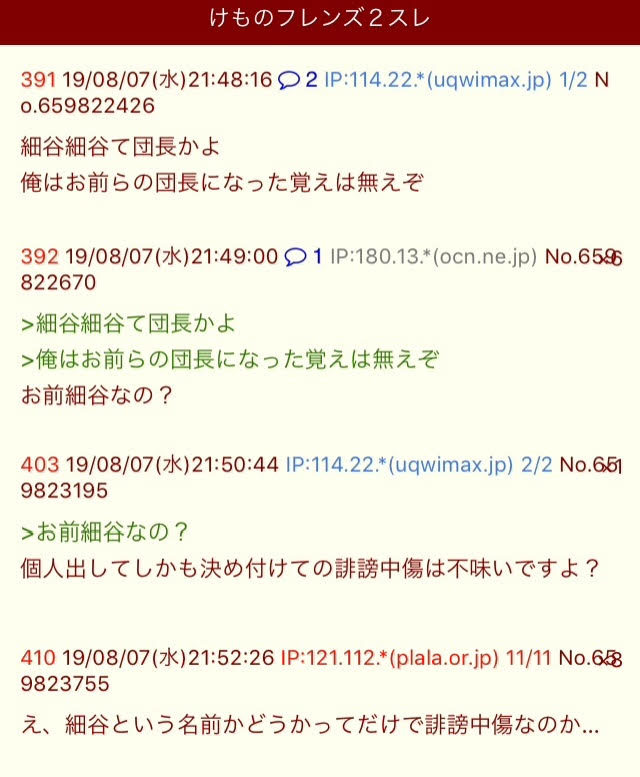This screenshot has height=777, width=640.
Task: Open IP 114.22 link on post 391
Action: click(x=437, y=80)
